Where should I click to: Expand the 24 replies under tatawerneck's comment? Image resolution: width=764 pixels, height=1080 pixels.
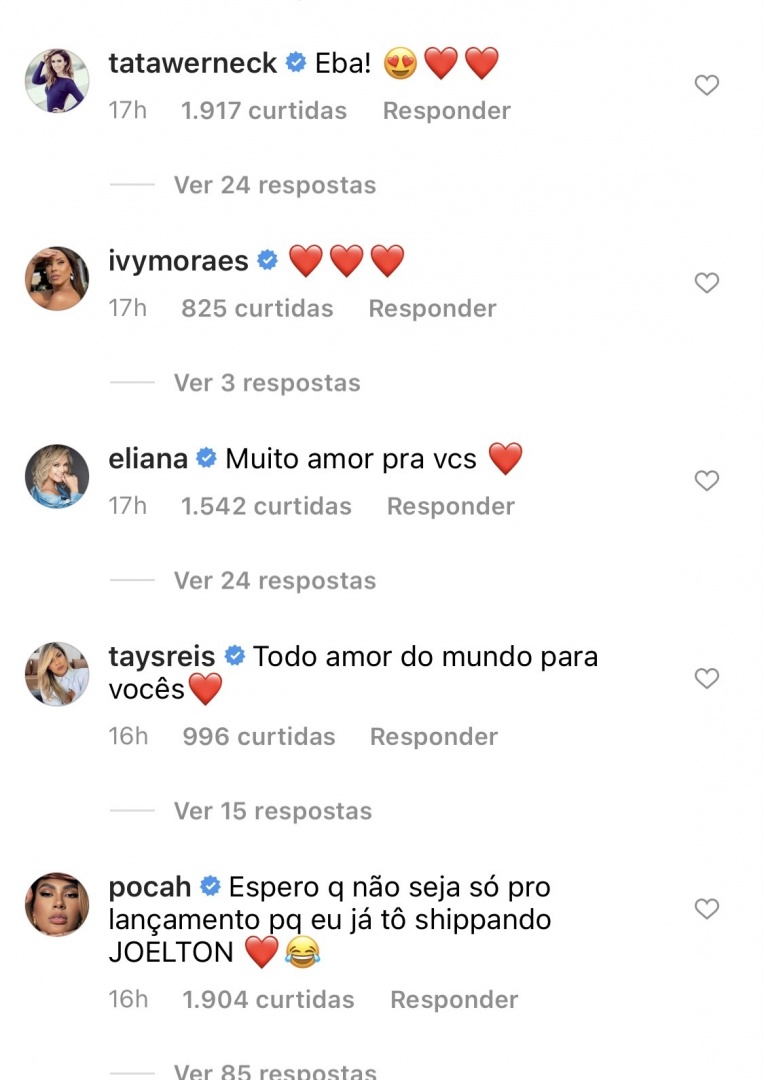pos(274,185)
